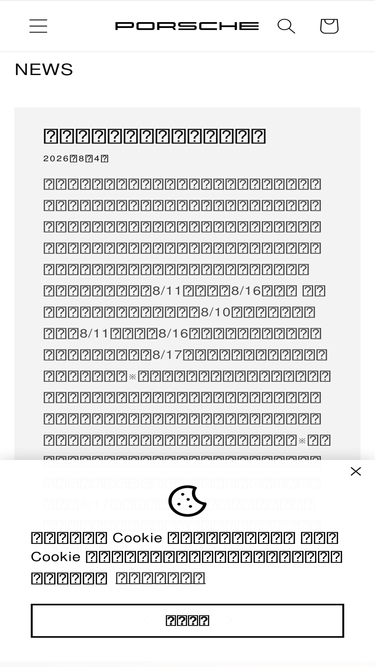Open the hamburger menu
Viewport: 375px width, 667px height.
[38, 26]
